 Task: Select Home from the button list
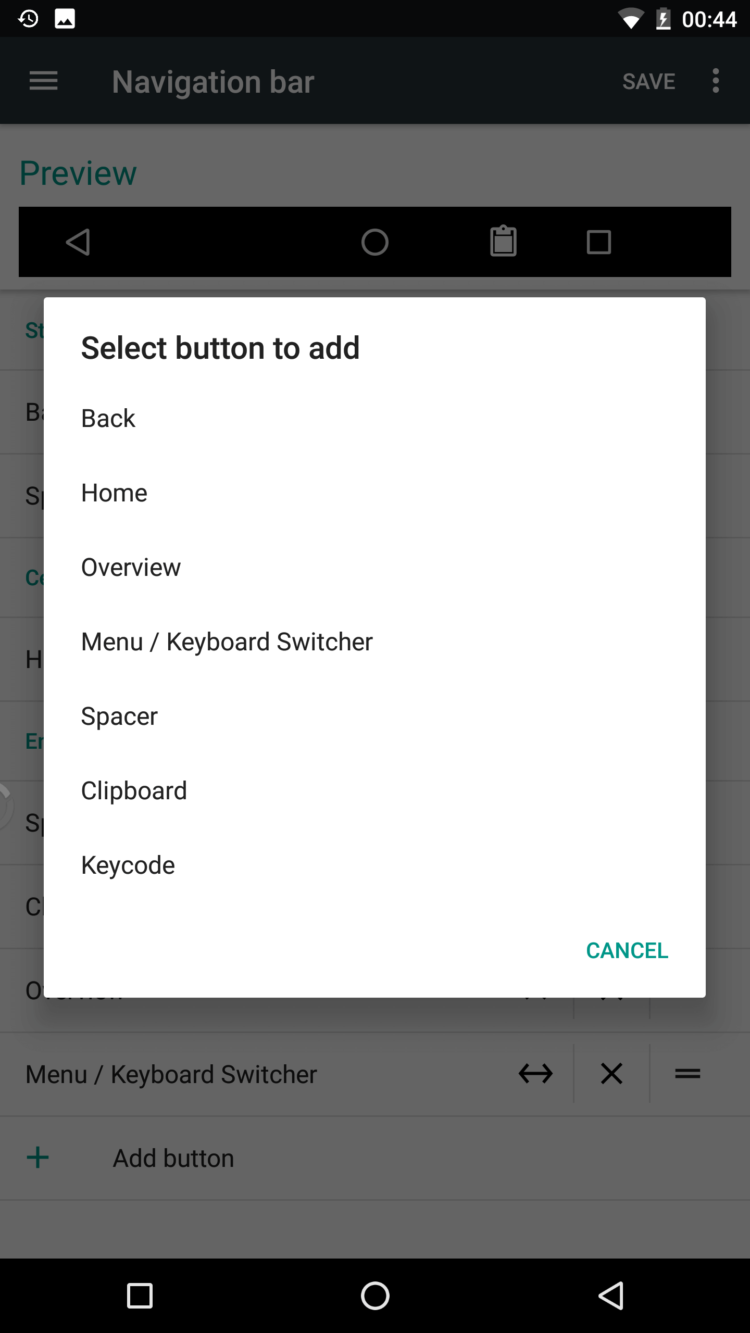click(x=113, y=492)
